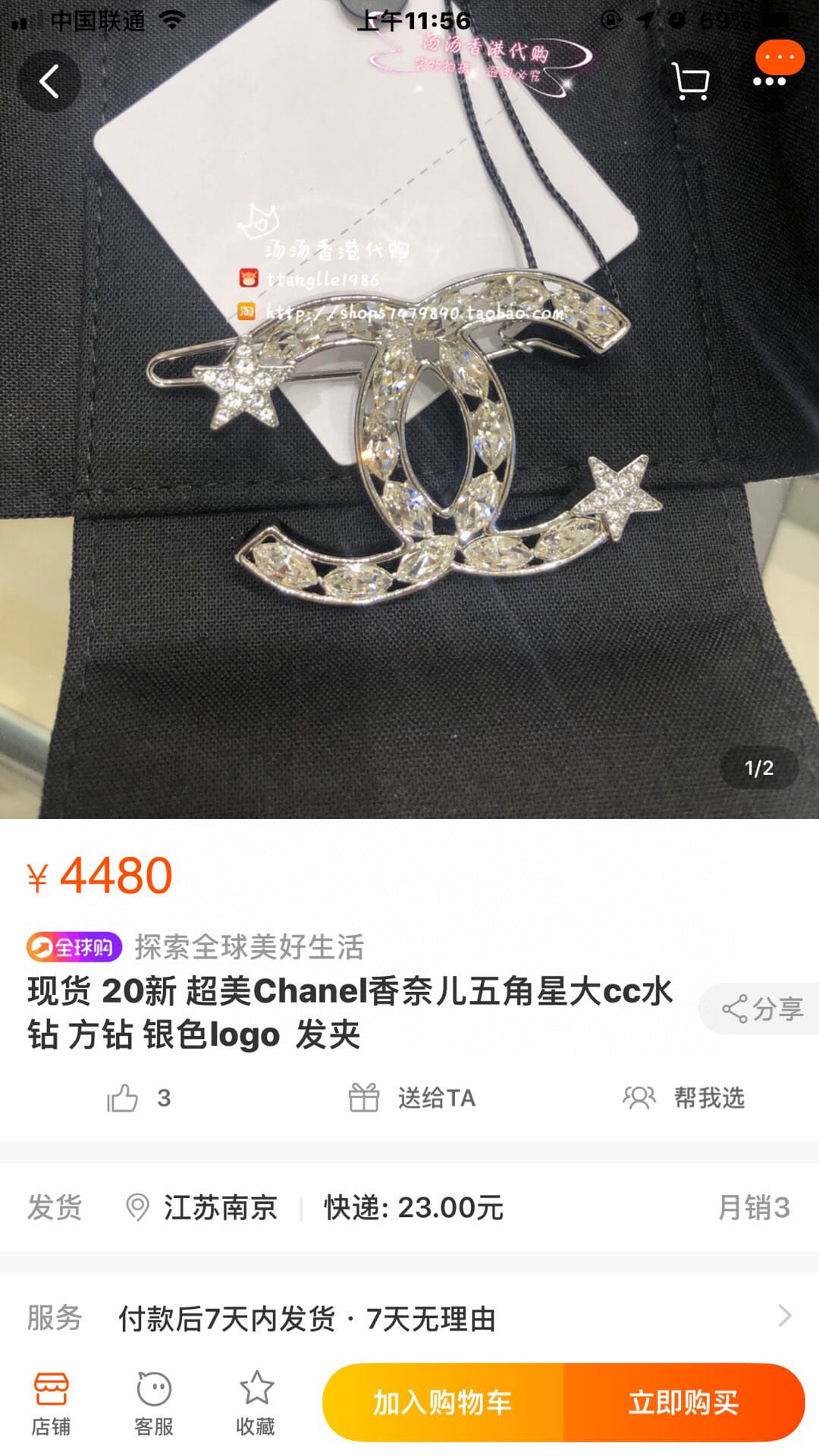Add to cart via 加入购物车
This screenshot has height=1456, width=819.
[x=443, y=1403]
